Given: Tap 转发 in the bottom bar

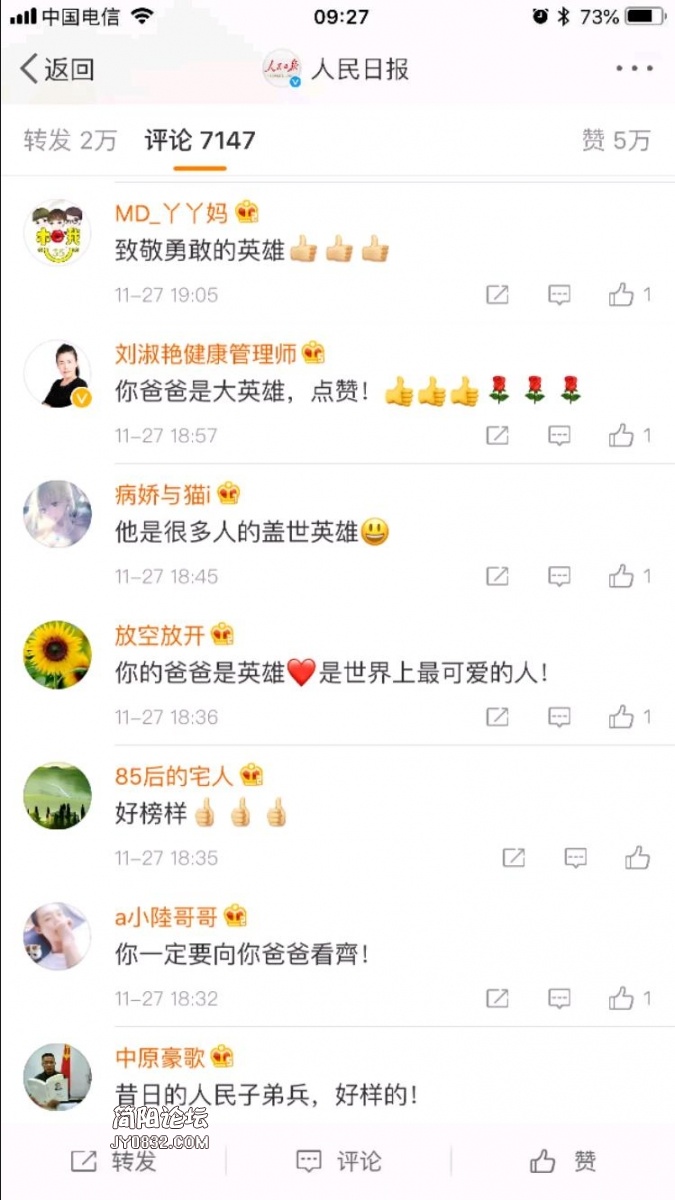Looking at the screenshot, I should (x=114, y=1161).
